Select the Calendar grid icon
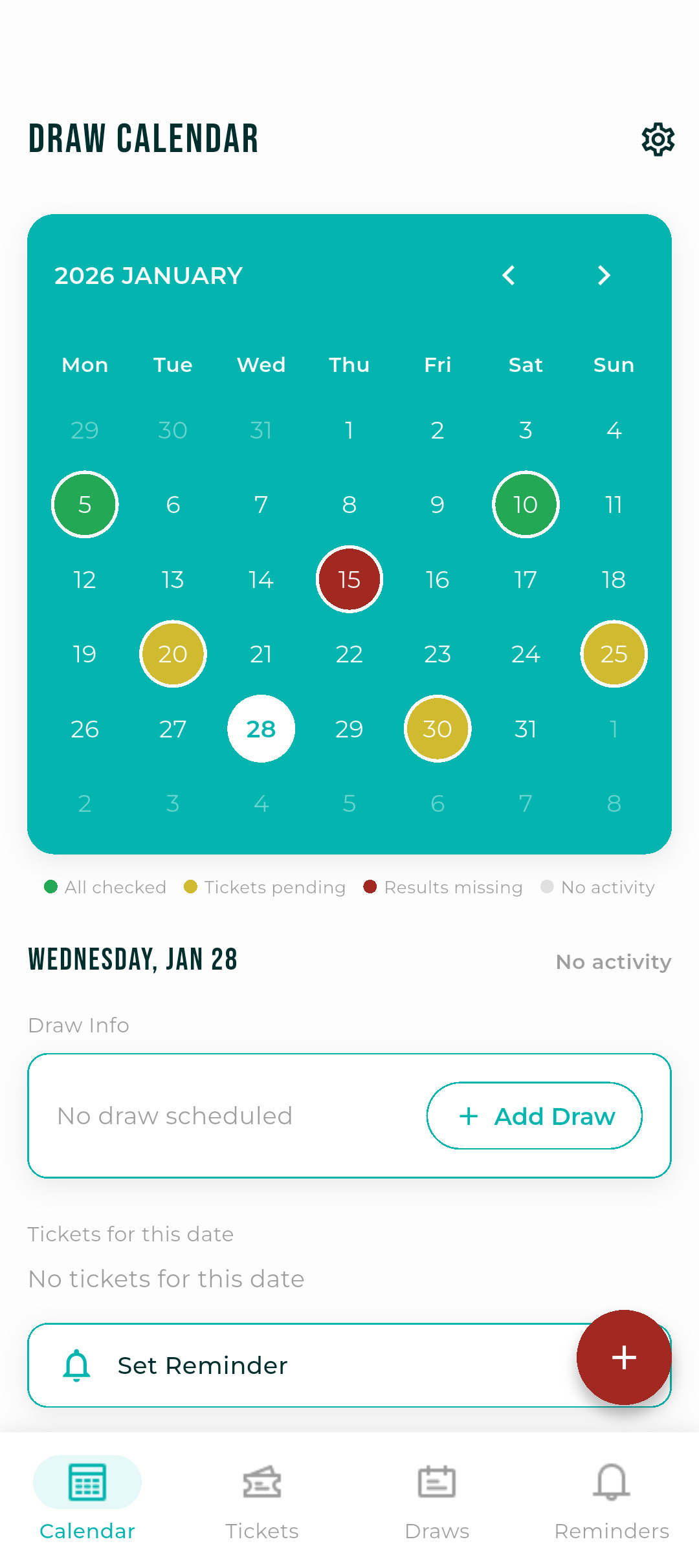Screen dimensions: 699x1568 point(87,1481)
